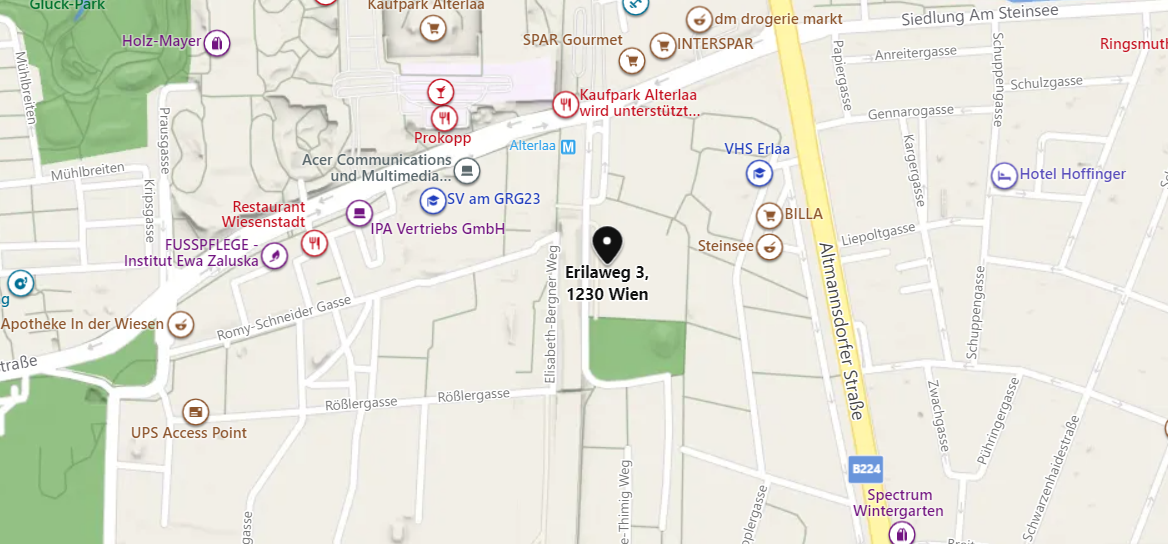The width and height of the screenshot is (1168, 544).
Task: Select the Hotel Hoffinger marker
Action: pyautogui.click(x=1003, y=175)
